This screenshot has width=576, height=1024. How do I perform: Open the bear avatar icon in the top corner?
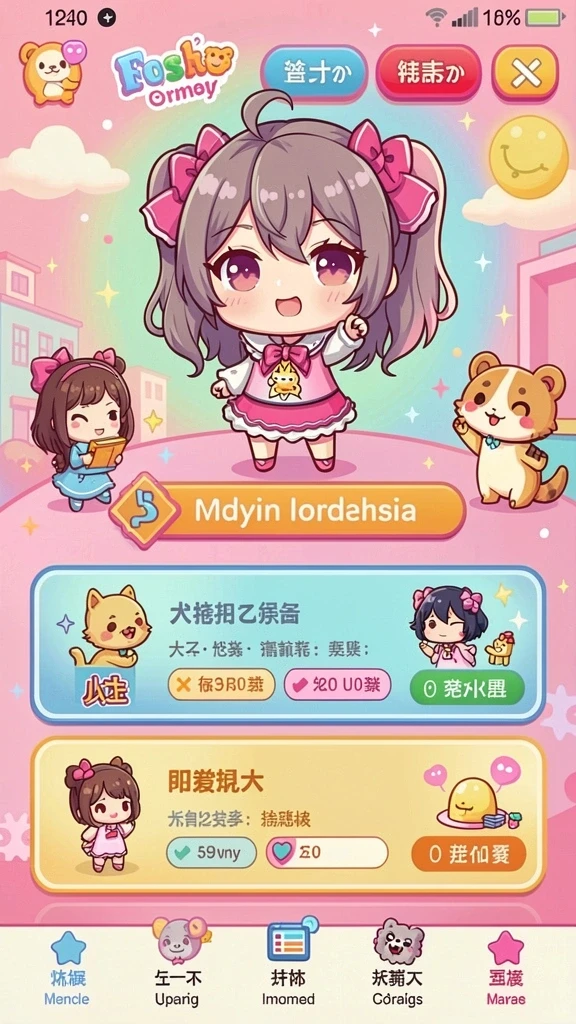[x=51, y=71]
